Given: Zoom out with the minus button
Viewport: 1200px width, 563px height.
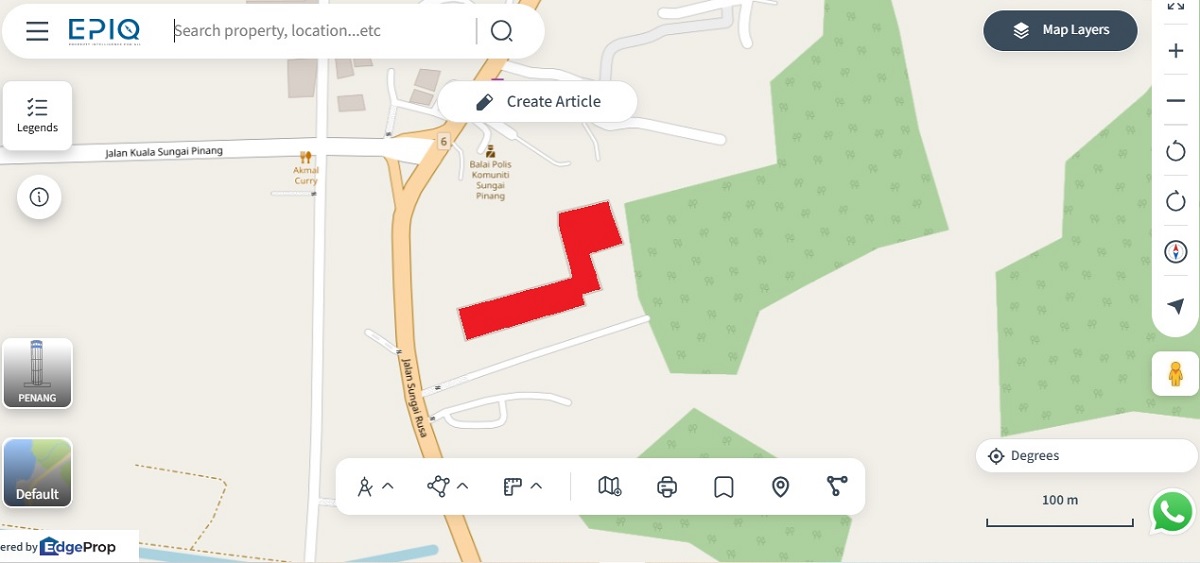Looking at the screenshot, I should tap(1176, 101).
